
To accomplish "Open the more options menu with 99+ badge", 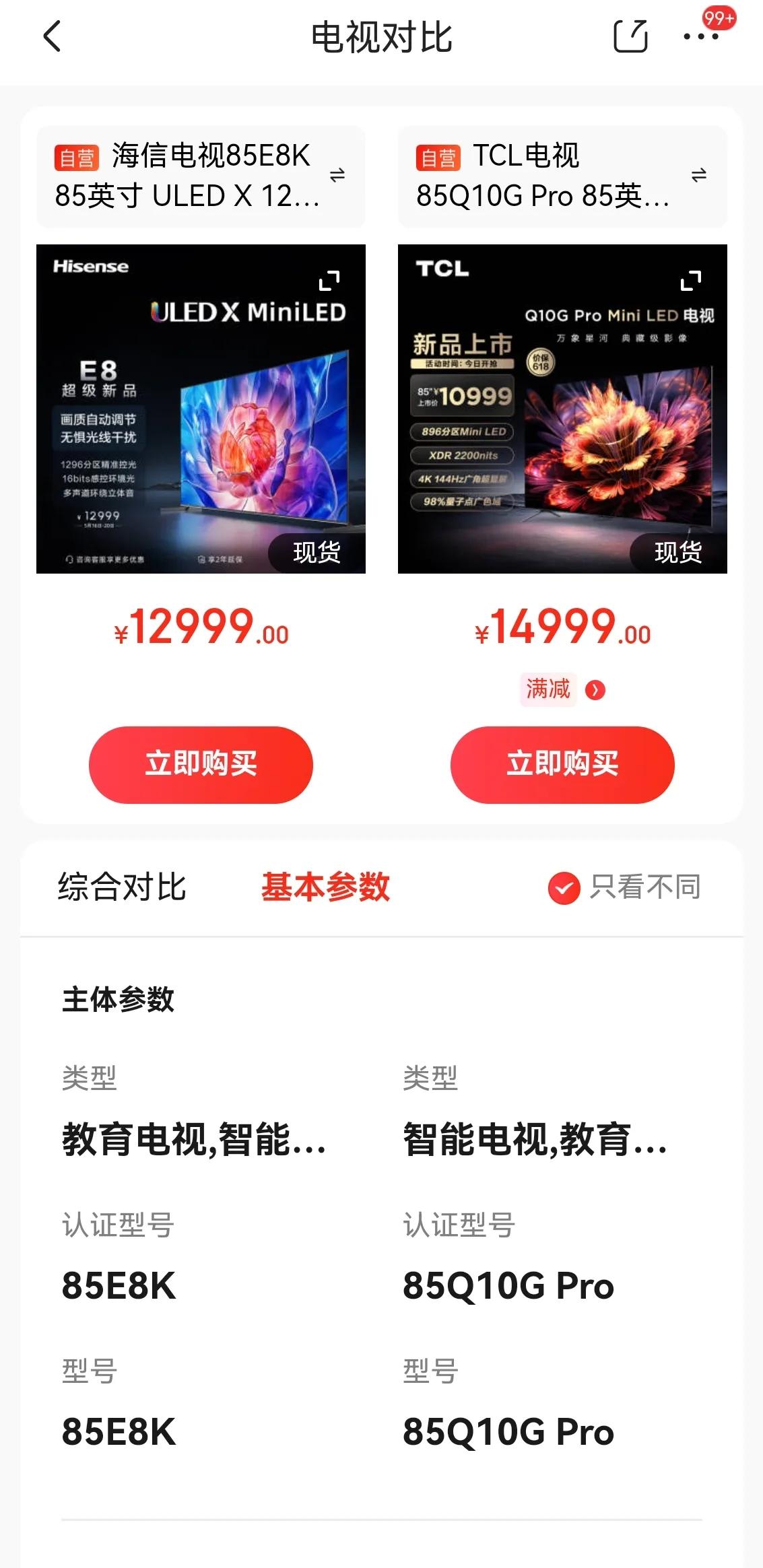I will [x=701, y=38].
